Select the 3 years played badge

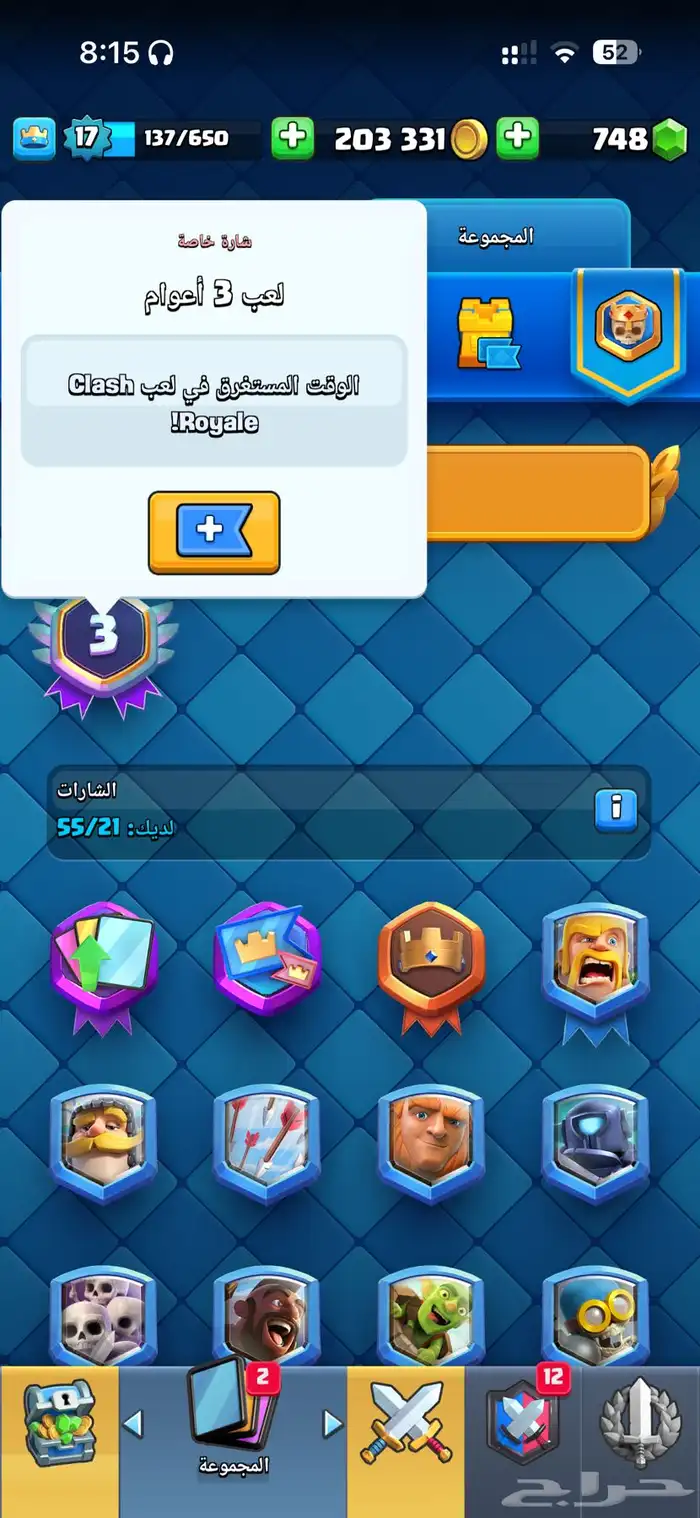click(104, 650)
